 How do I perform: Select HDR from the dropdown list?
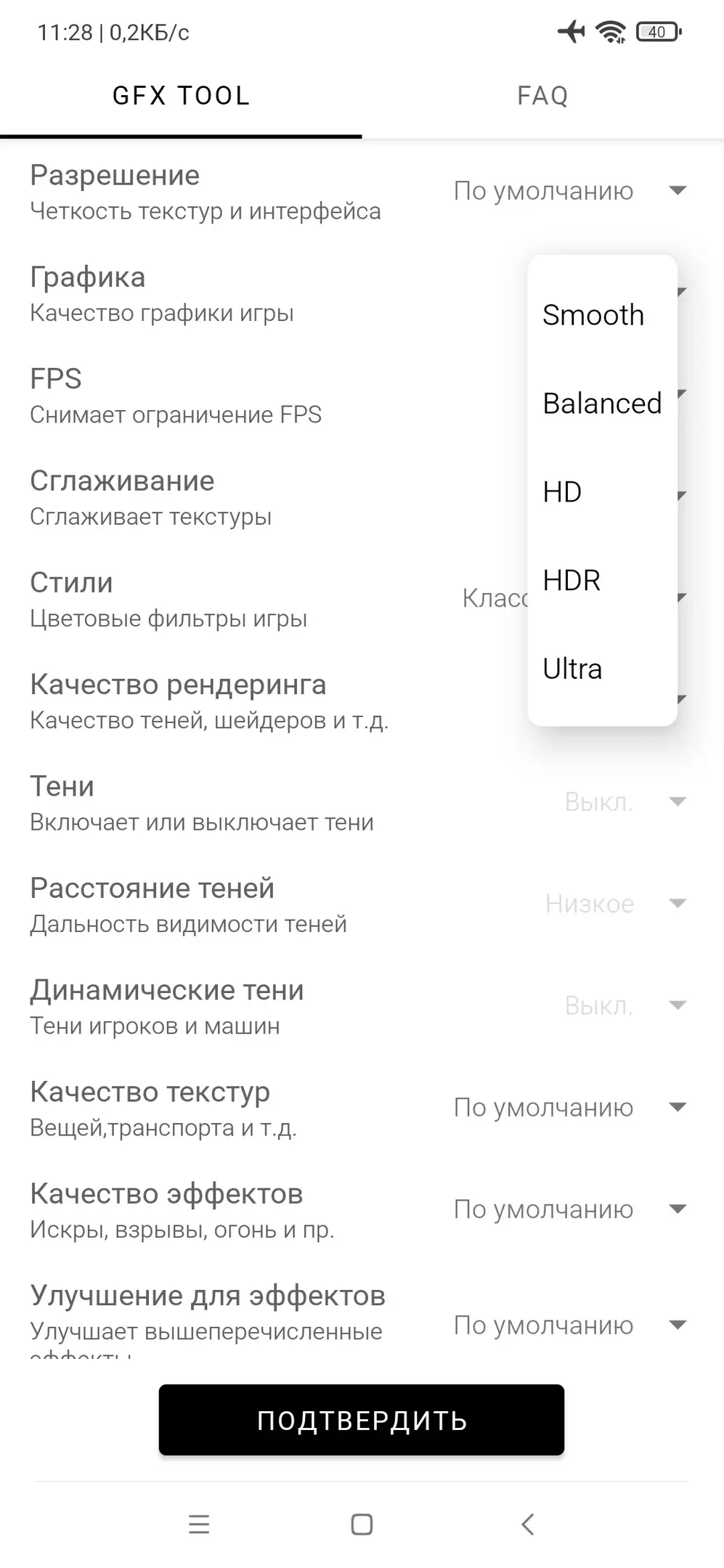pyautogui.click(x=572, y=581)
